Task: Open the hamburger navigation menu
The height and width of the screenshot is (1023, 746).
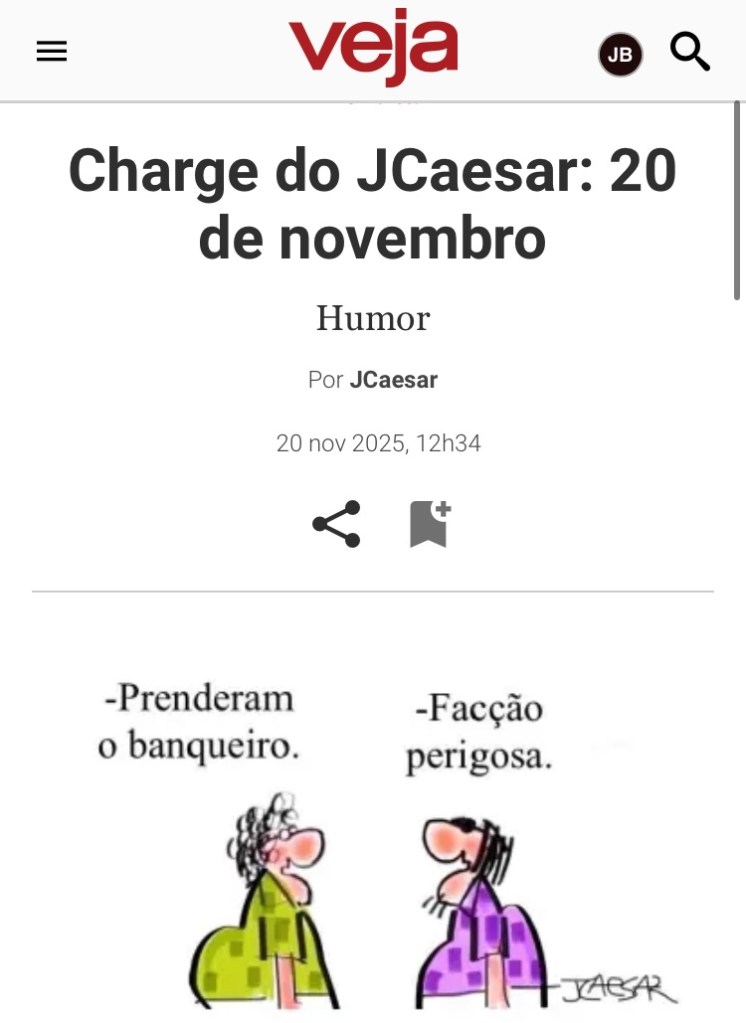Action: point(52,51)
